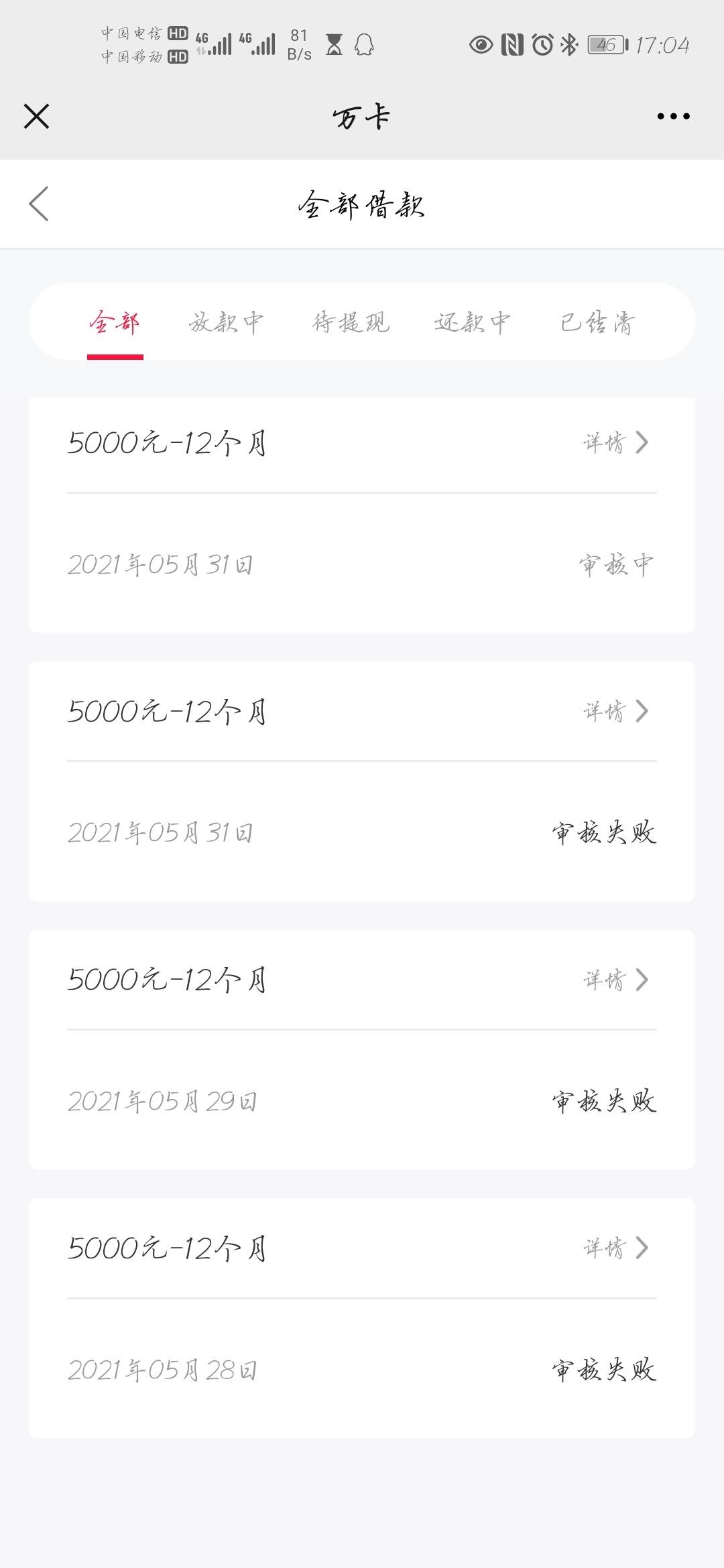The image size is (724, 1568).
Task: Open 详情 for the 审核中 loan
Action: [x=616, y=443]
